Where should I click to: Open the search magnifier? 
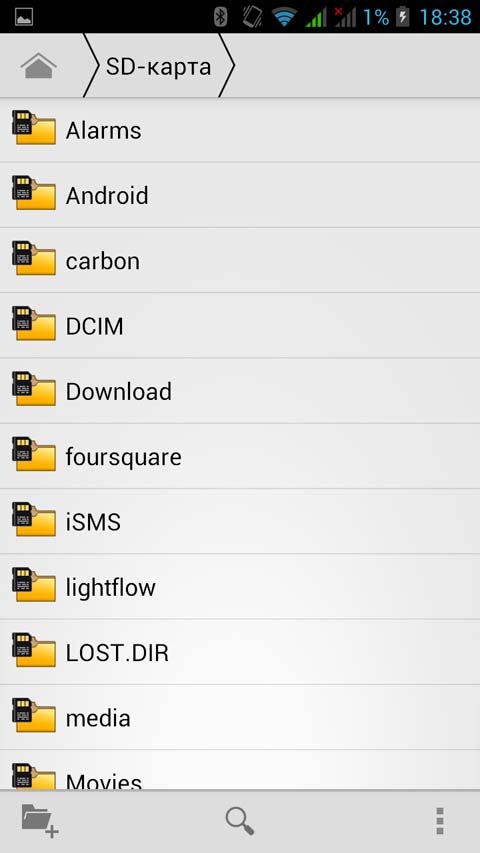point(239,821)
